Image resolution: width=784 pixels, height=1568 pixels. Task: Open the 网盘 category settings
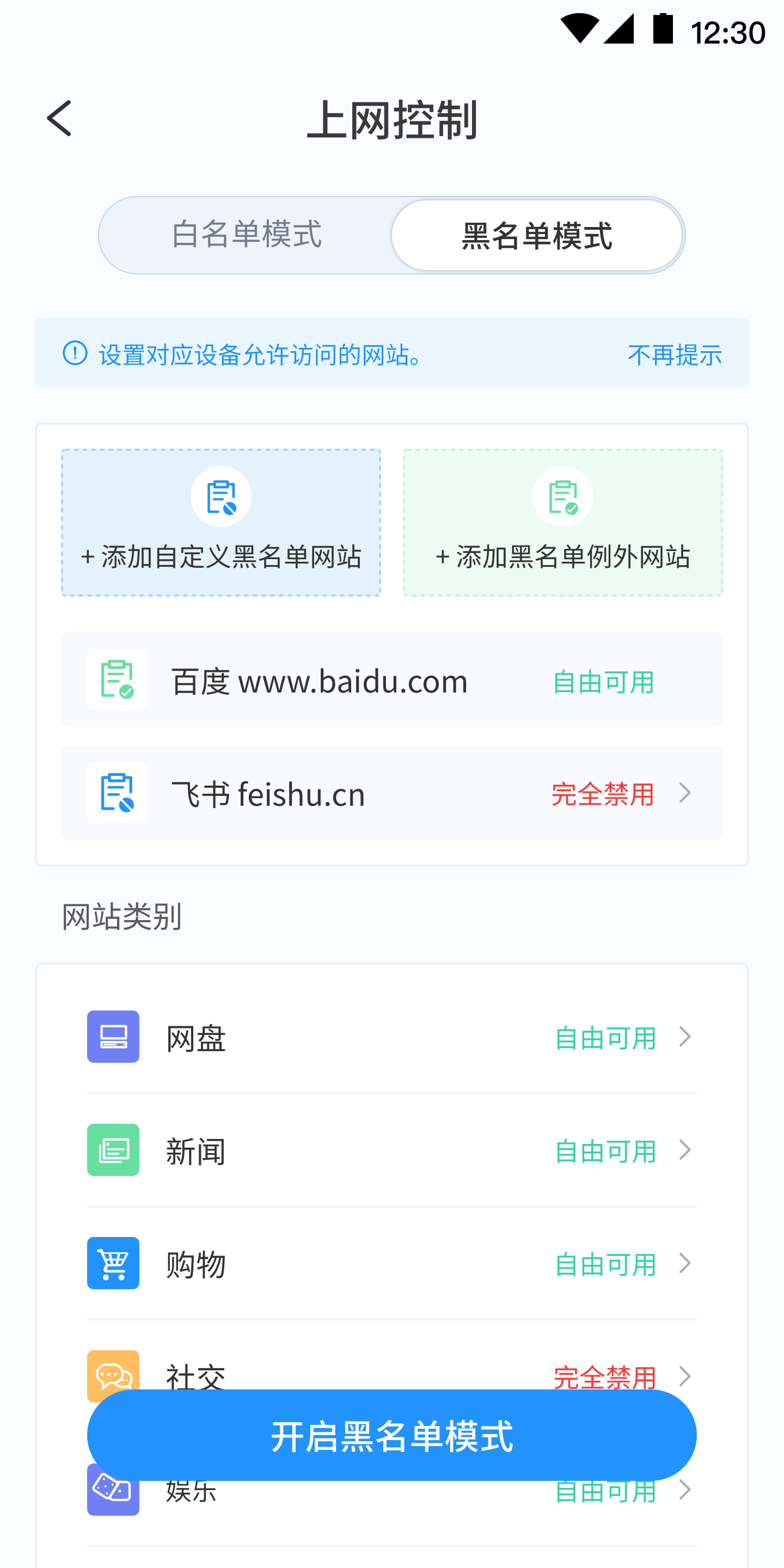(x=391, y=1037)
